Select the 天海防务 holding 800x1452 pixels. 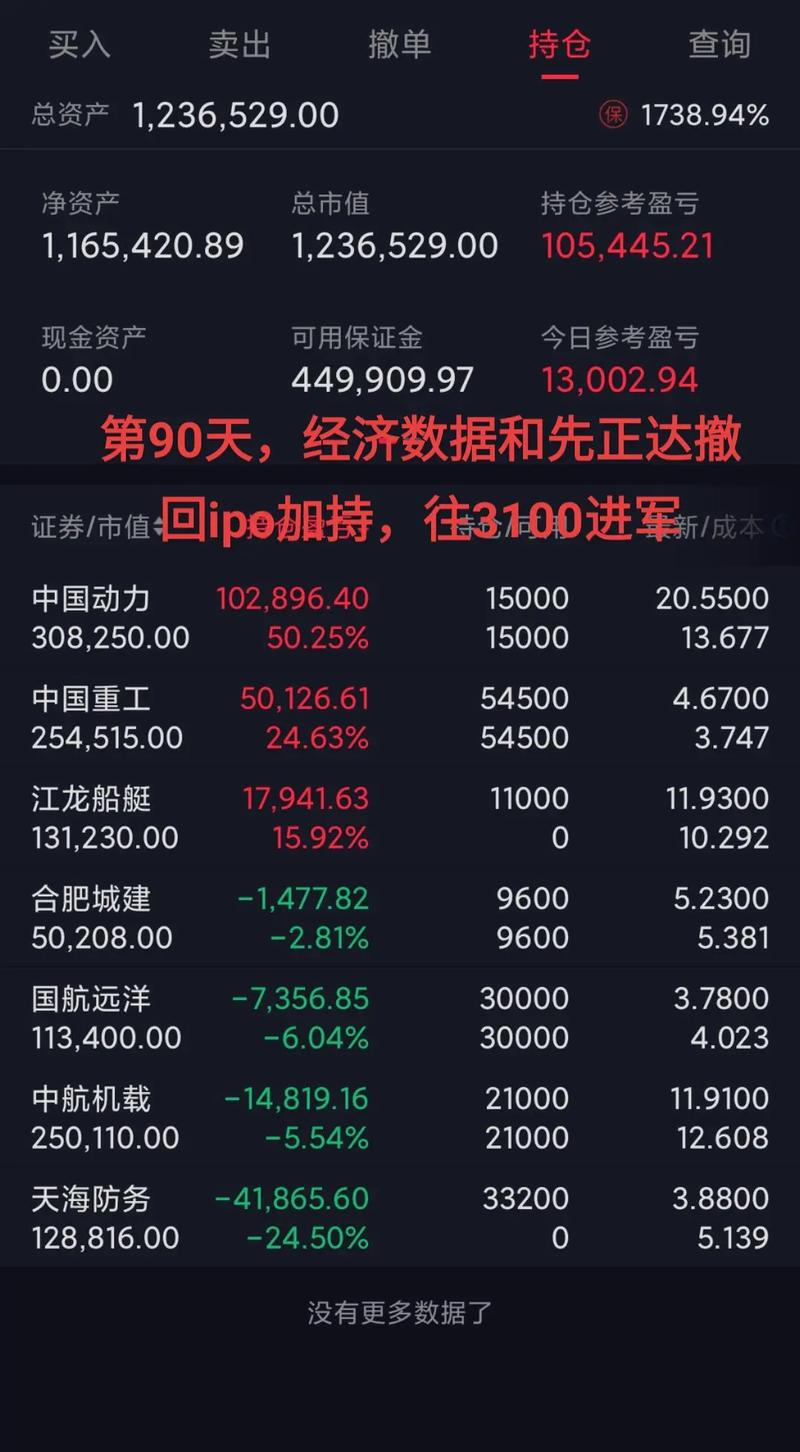[400, 1217]
